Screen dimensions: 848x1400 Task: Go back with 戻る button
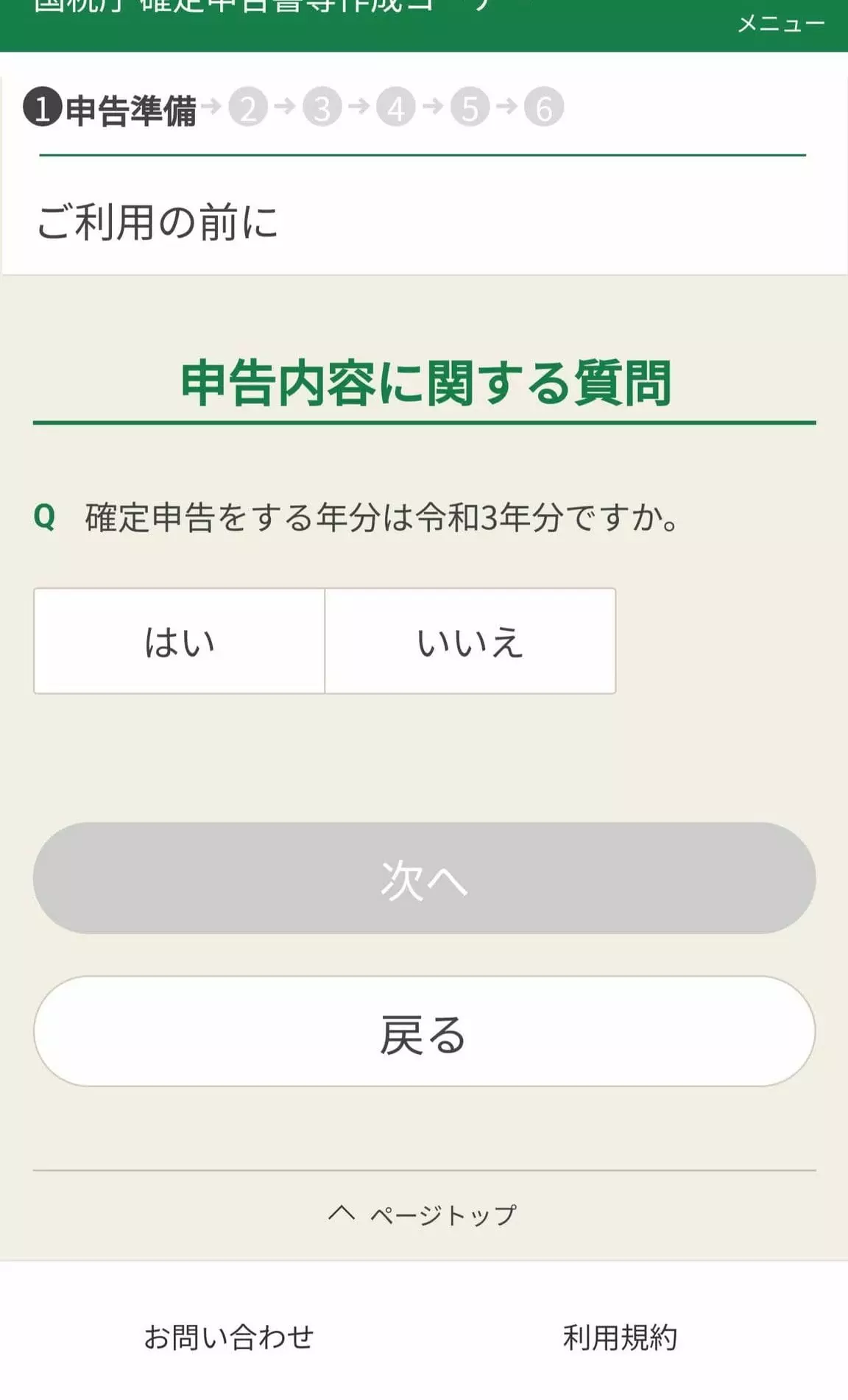(424, 1031)
